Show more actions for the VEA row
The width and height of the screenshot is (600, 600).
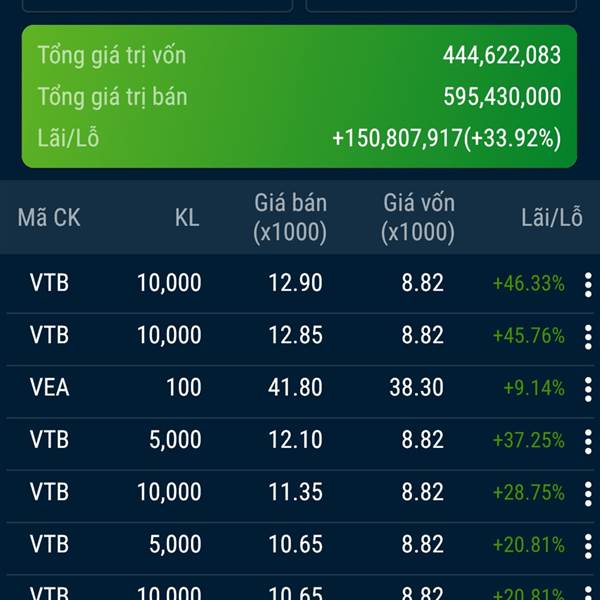tap(587, 388)
